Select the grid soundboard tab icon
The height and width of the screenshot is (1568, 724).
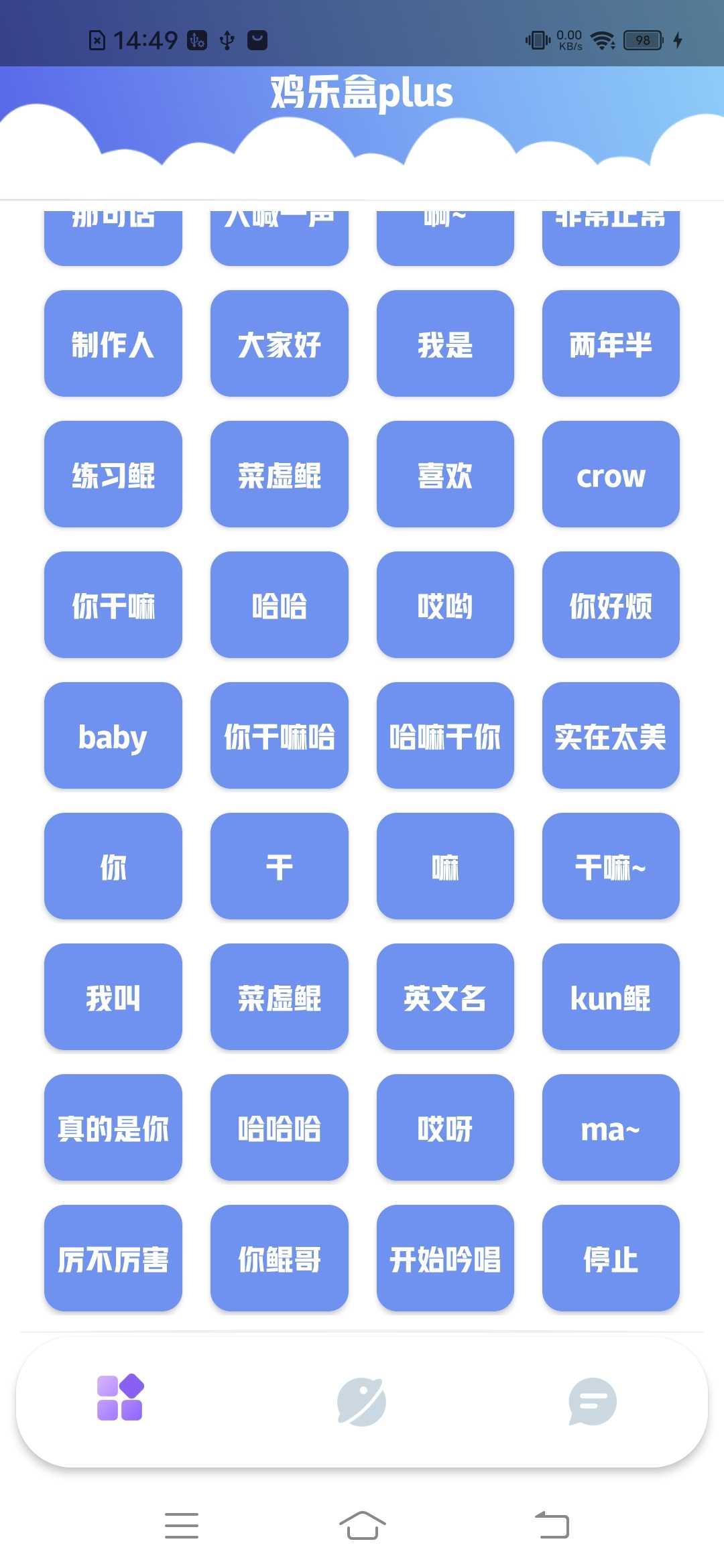click(121, 1402)
